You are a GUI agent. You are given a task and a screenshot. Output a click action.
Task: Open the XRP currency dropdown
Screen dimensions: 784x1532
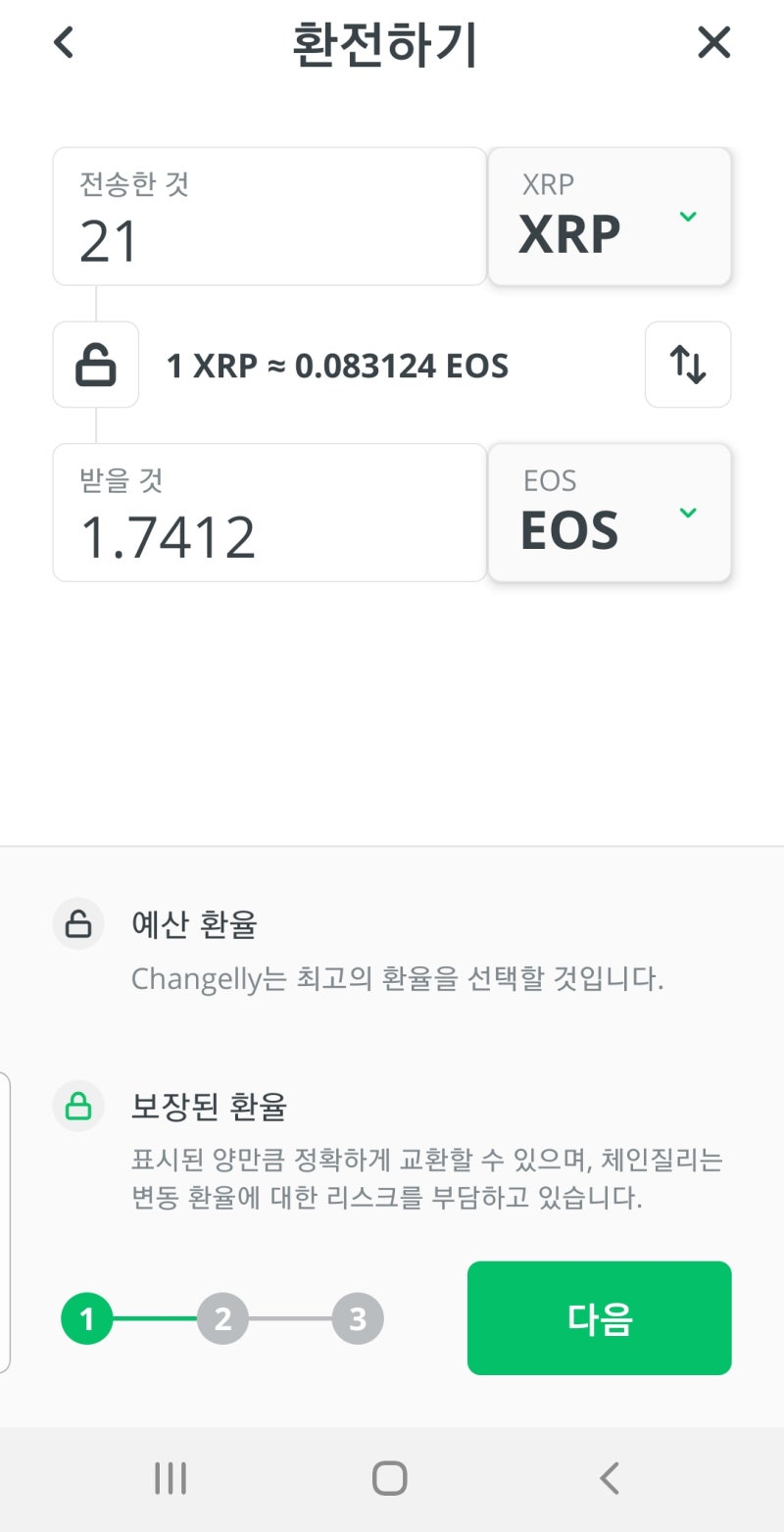tap(610, 216)
